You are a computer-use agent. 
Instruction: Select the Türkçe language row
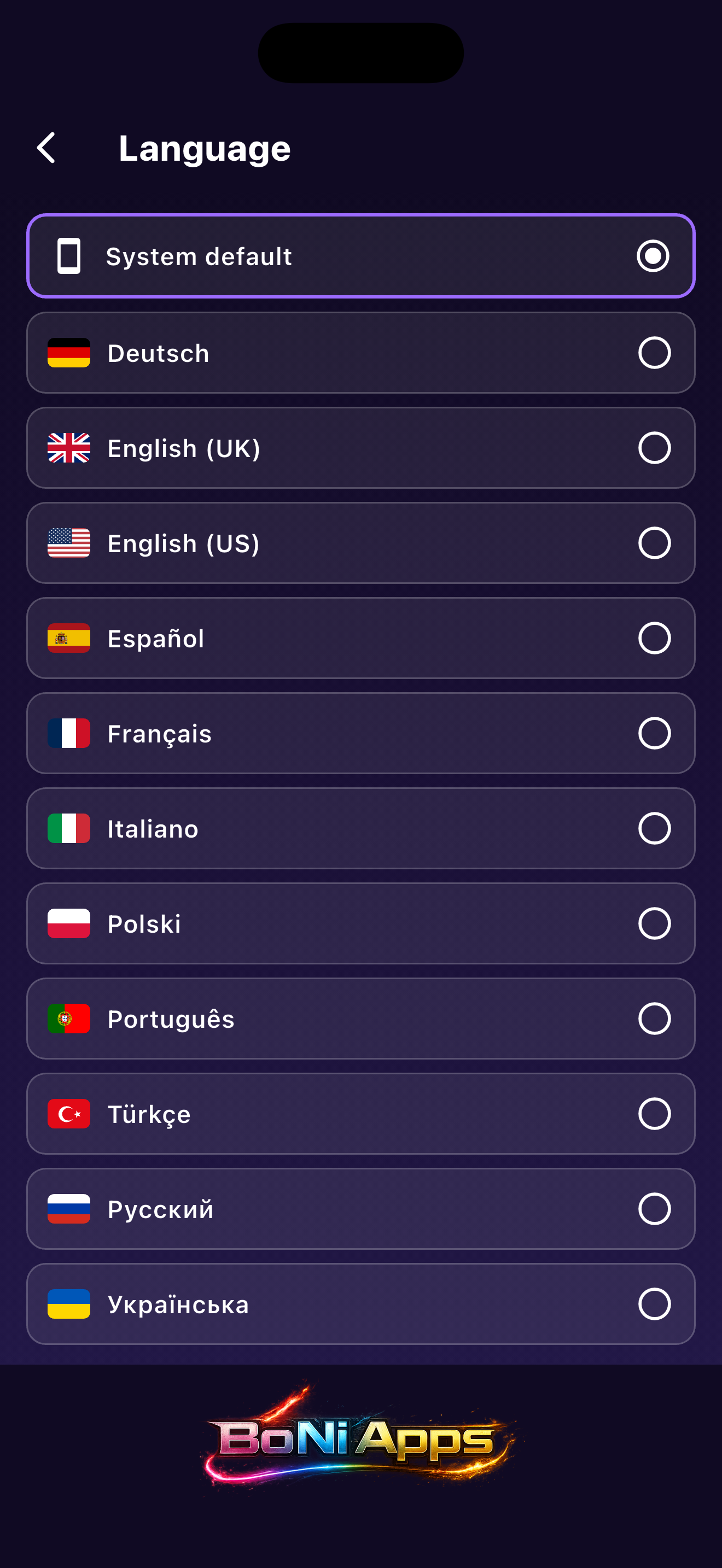[361, 1114]
